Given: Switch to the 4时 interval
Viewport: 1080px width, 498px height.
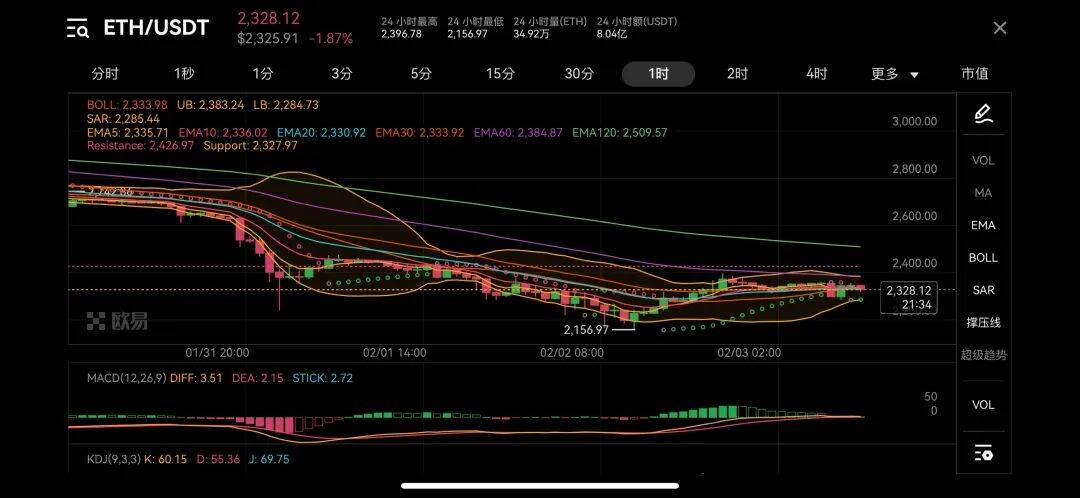Looking at the screenshot, I should [x=816, y=74].
